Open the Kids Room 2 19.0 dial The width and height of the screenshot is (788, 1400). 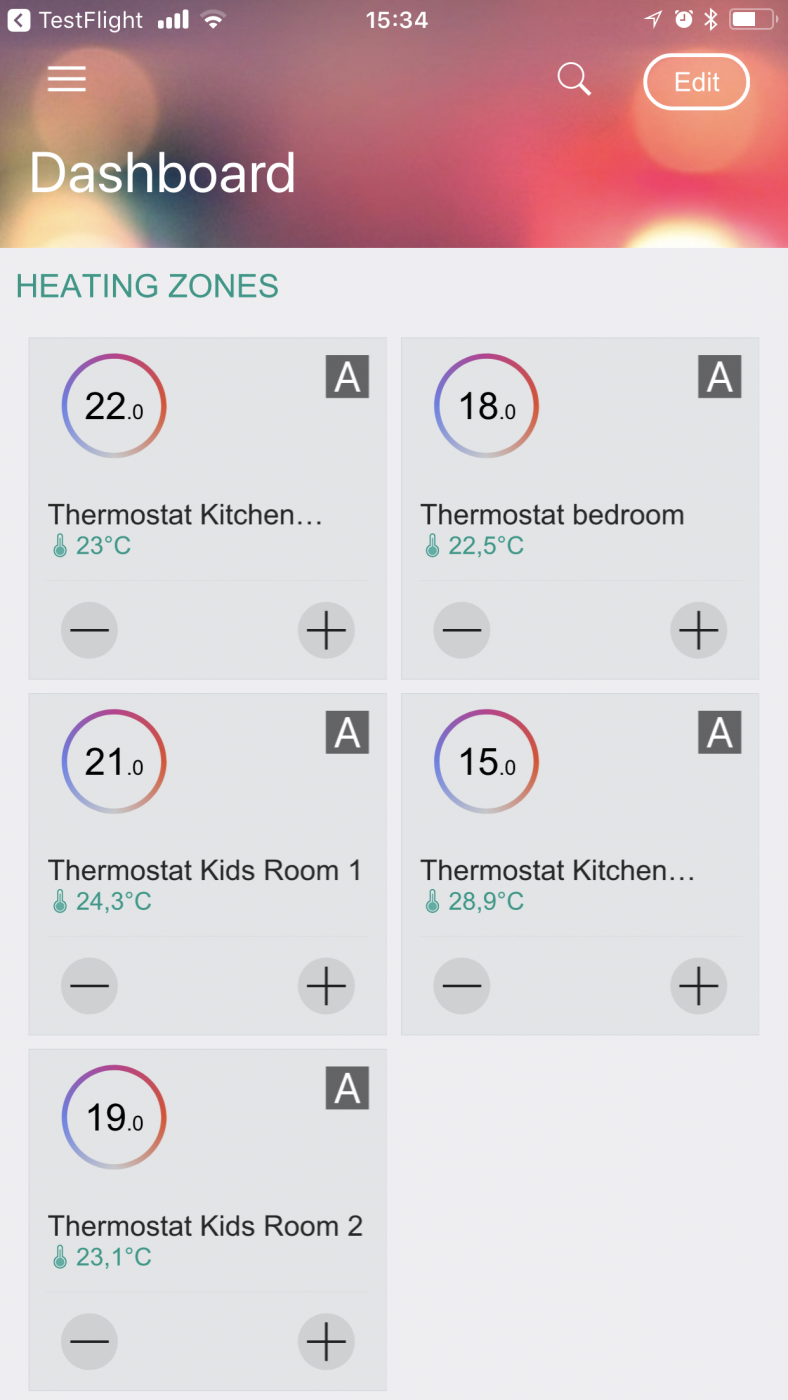[114, 1117]
